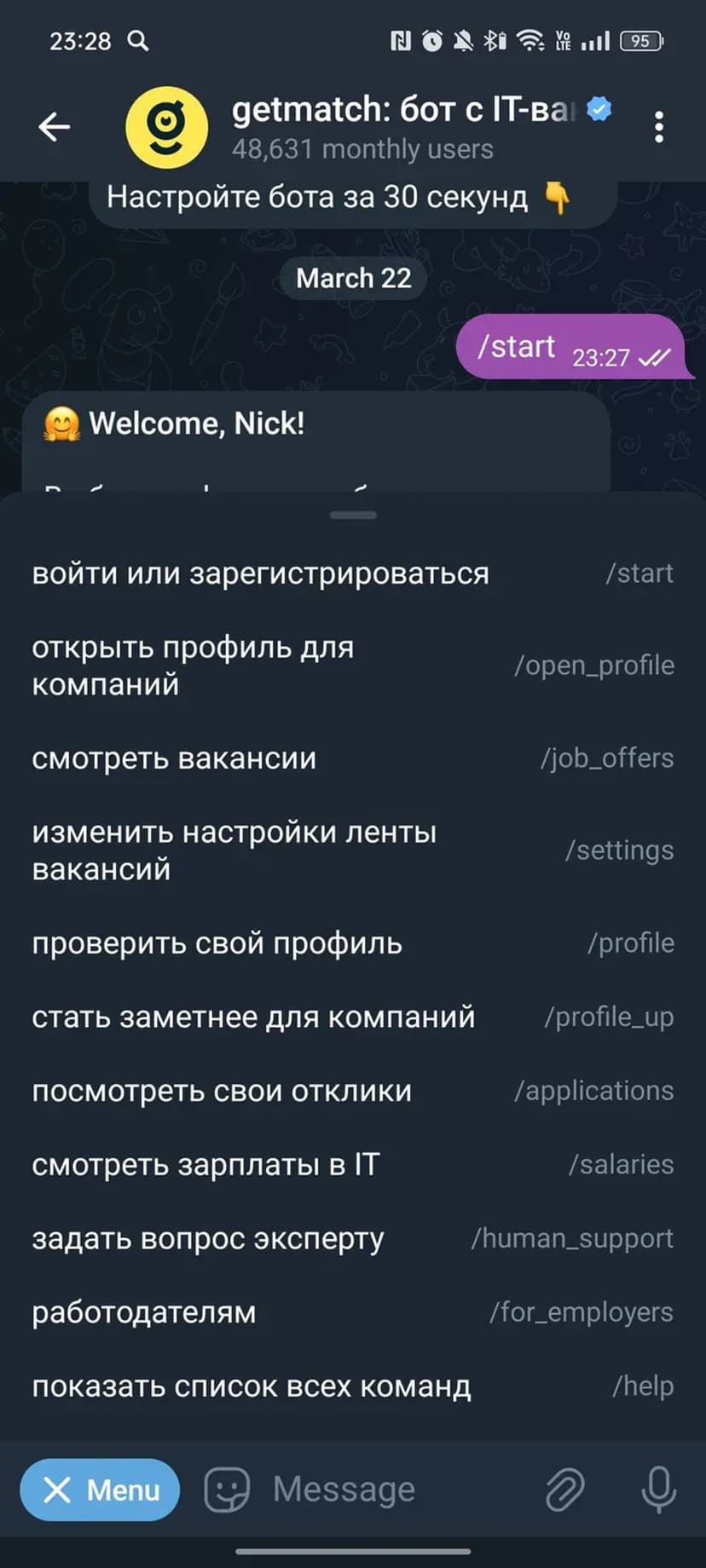Ask an expert via /human_support
The height and width of the screenshot is (1568, 706).
point(352,1238)
